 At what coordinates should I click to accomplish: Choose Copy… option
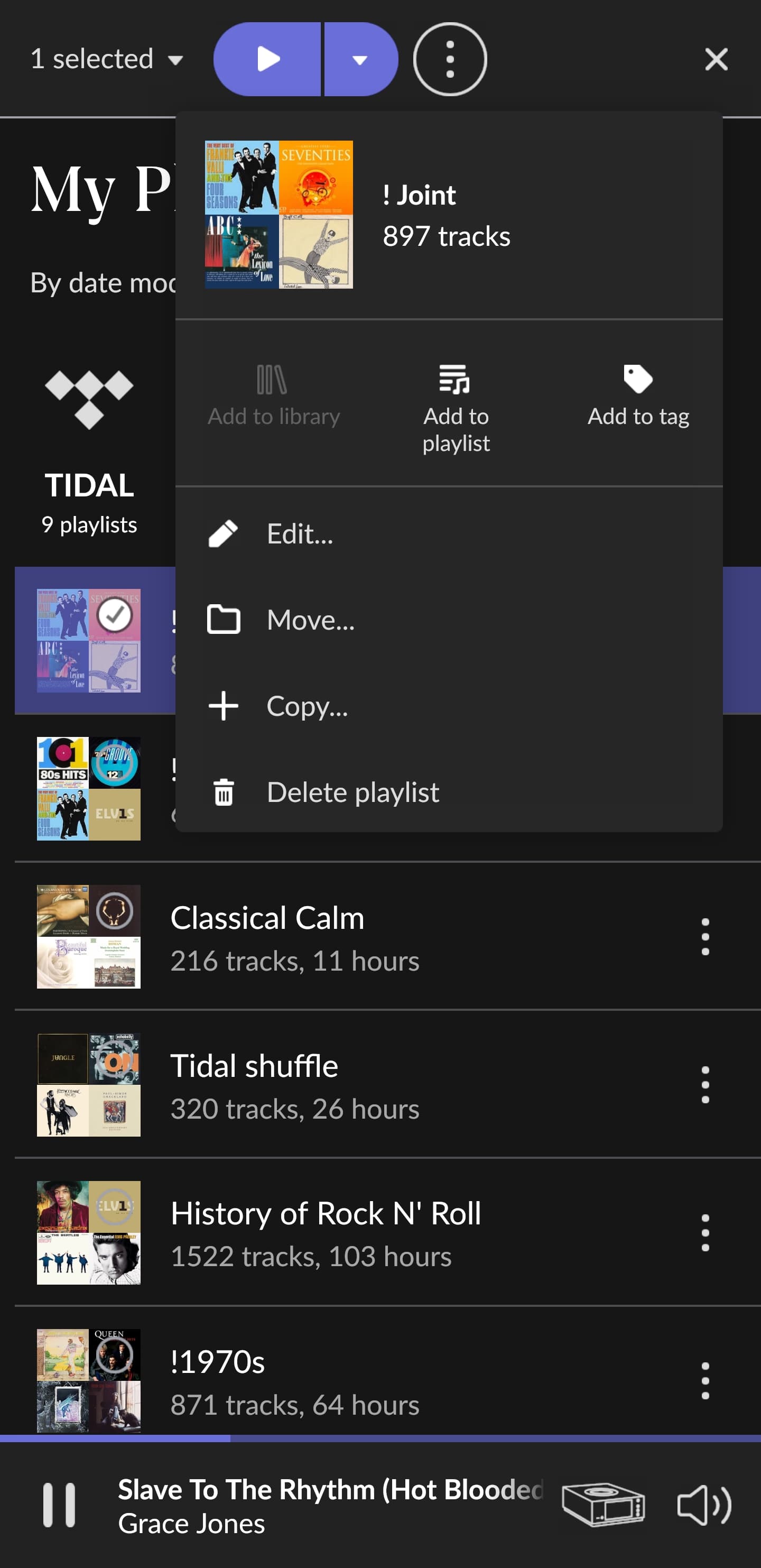[x=449, y=706]
